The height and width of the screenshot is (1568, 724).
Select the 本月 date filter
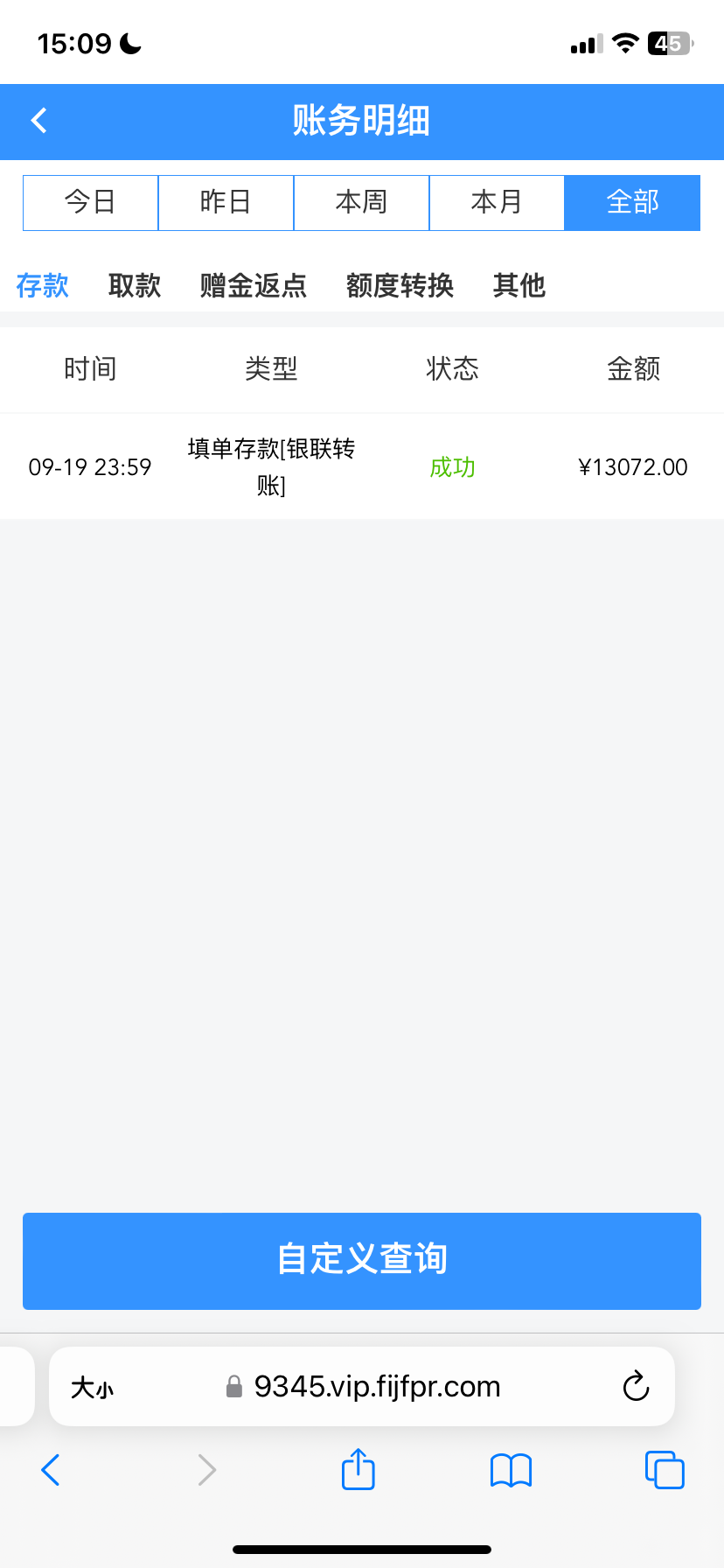(x=497, y=202)
